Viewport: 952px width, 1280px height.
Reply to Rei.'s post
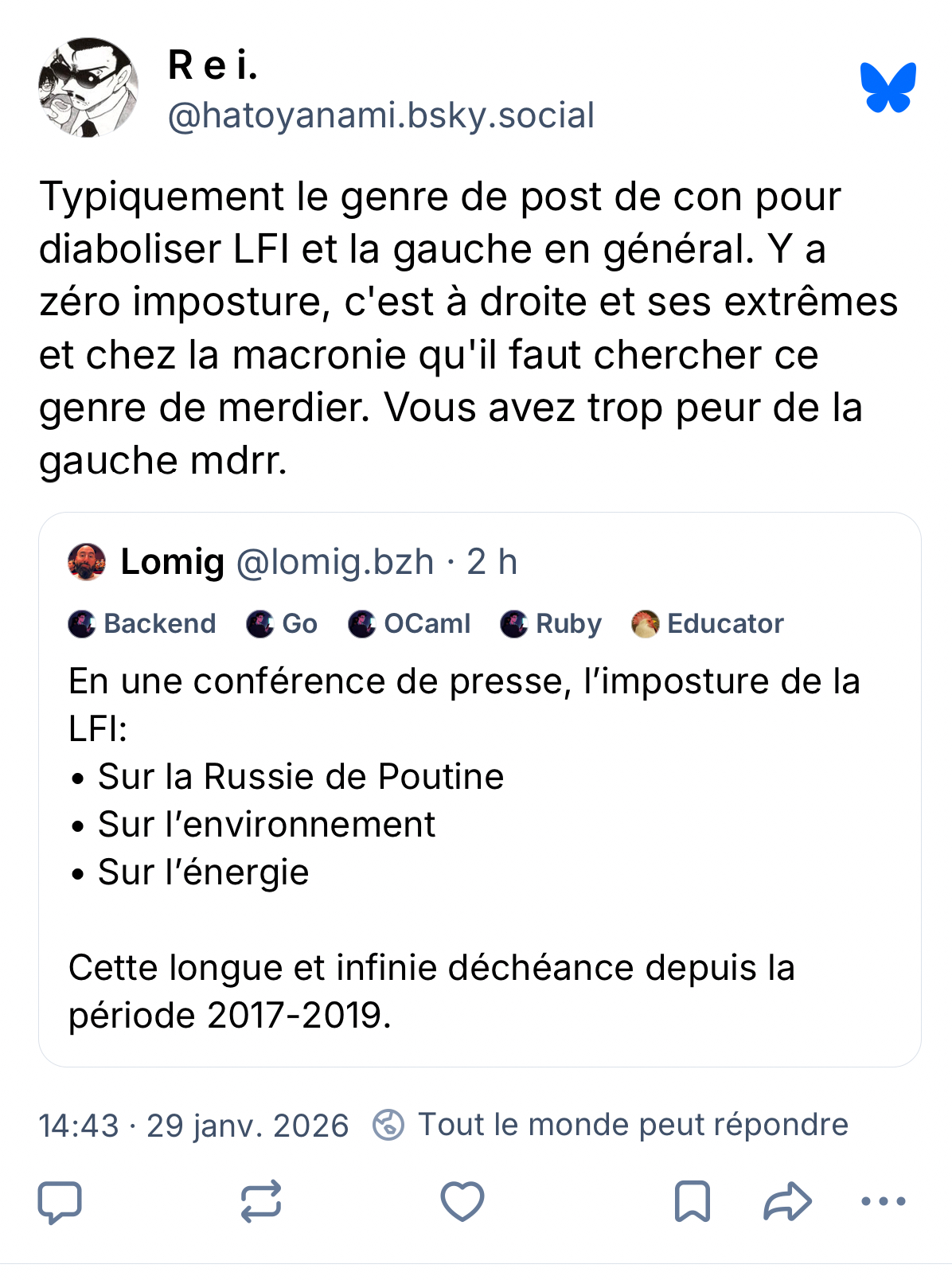pos(60,1201)
